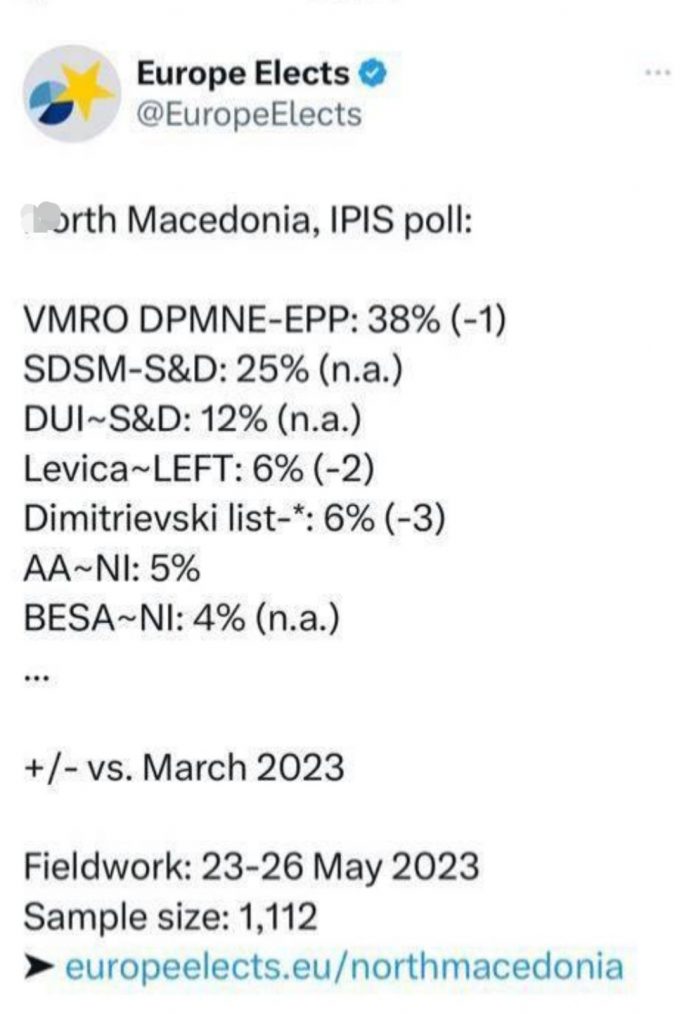Open the europeelects.eu/northmacedonia link

pos(342,967)
